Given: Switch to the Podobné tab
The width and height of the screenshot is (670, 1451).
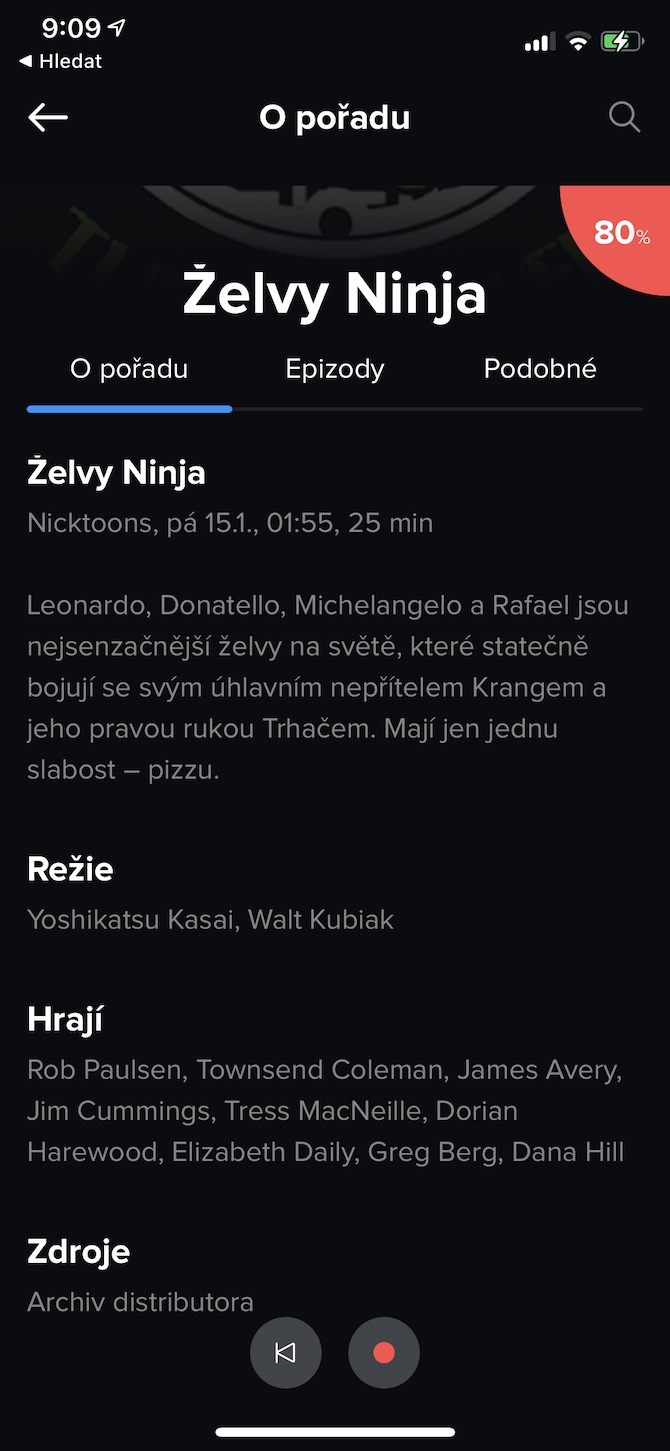Looking at the screenshot, I should (540, 369).
